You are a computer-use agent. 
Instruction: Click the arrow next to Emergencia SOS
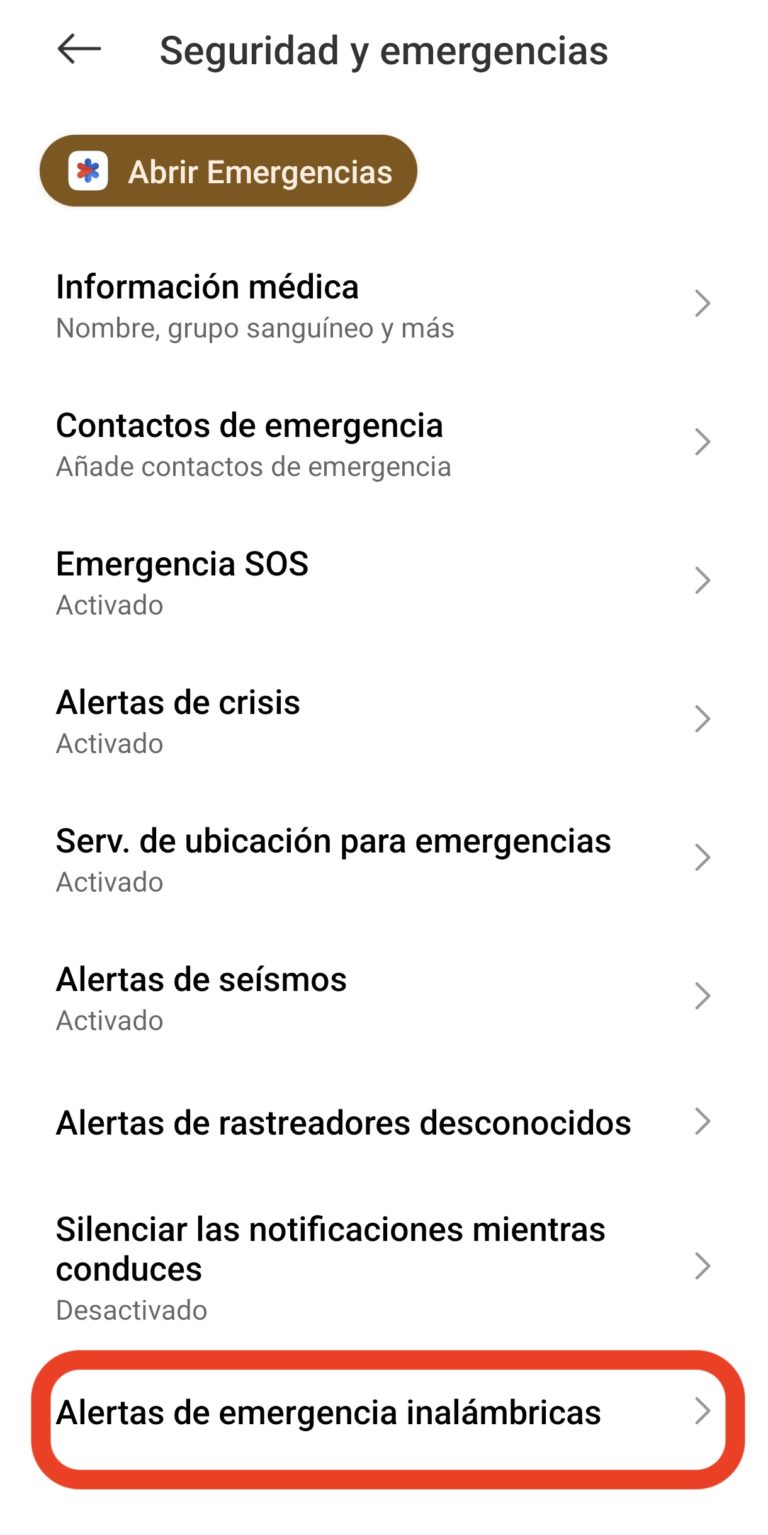pos(703,580)
